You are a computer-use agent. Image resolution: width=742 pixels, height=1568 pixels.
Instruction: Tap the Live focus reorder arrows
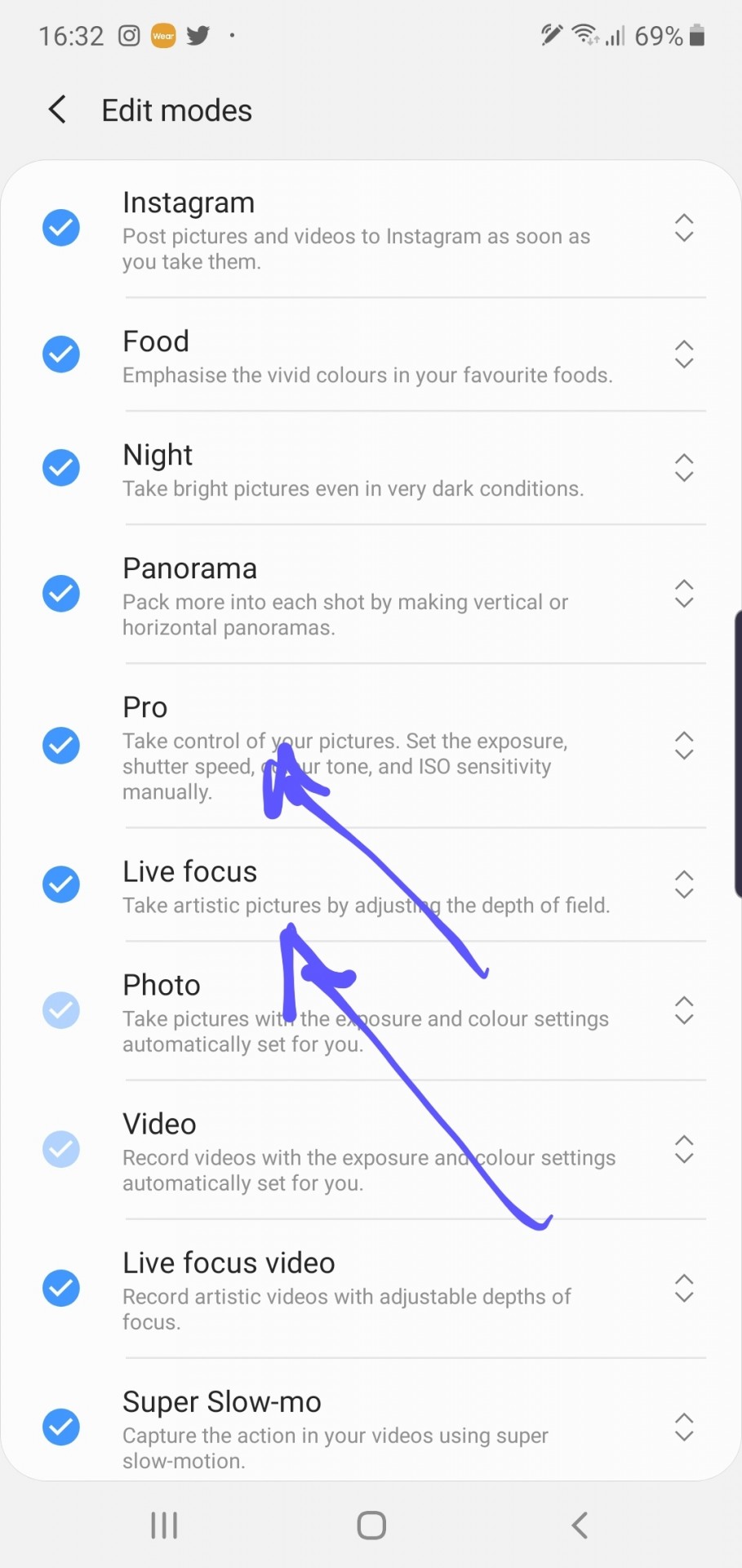[684, 884]
